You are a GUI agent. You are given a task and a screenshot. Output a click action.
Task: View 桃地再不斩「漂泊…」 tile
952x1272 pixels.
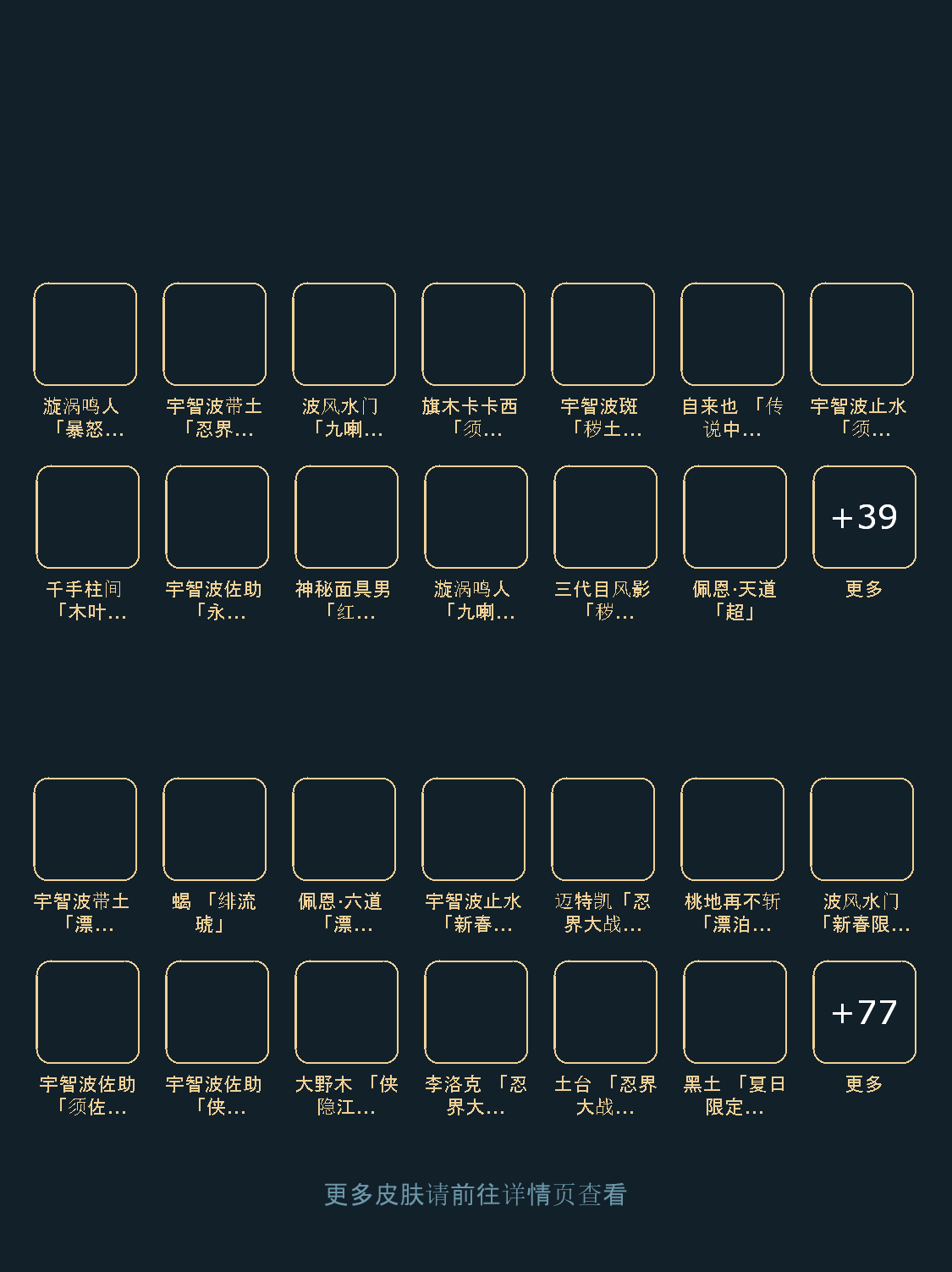coord(732,829)
